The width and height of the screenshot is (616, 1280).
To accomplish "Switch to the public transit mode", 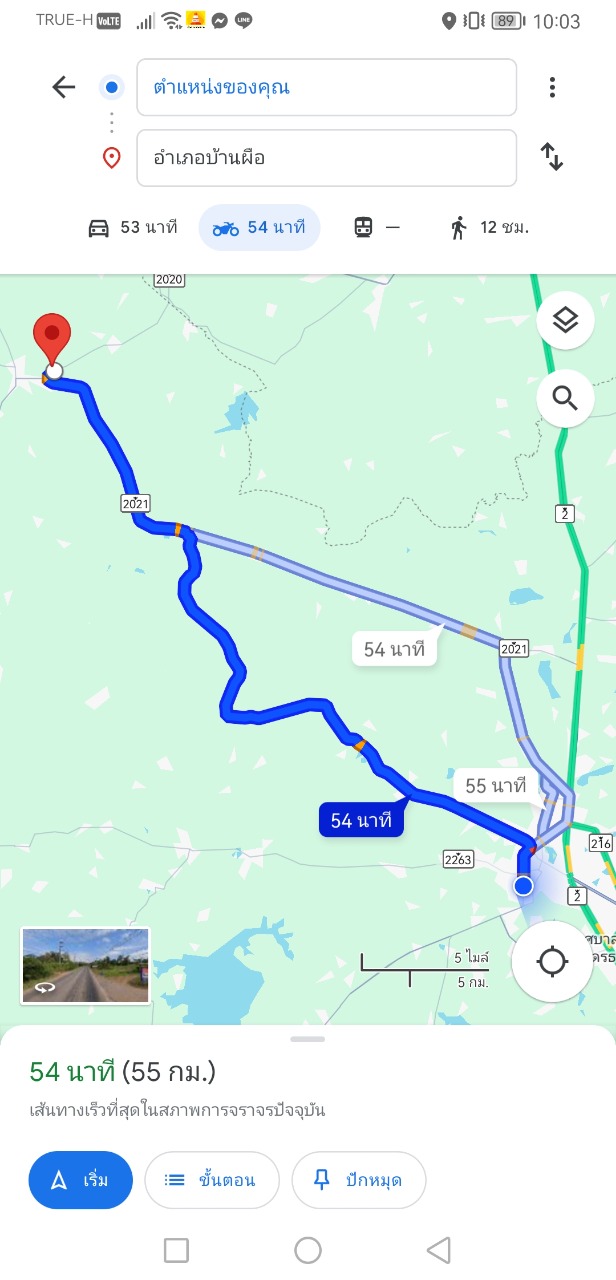I will (377, 227).
